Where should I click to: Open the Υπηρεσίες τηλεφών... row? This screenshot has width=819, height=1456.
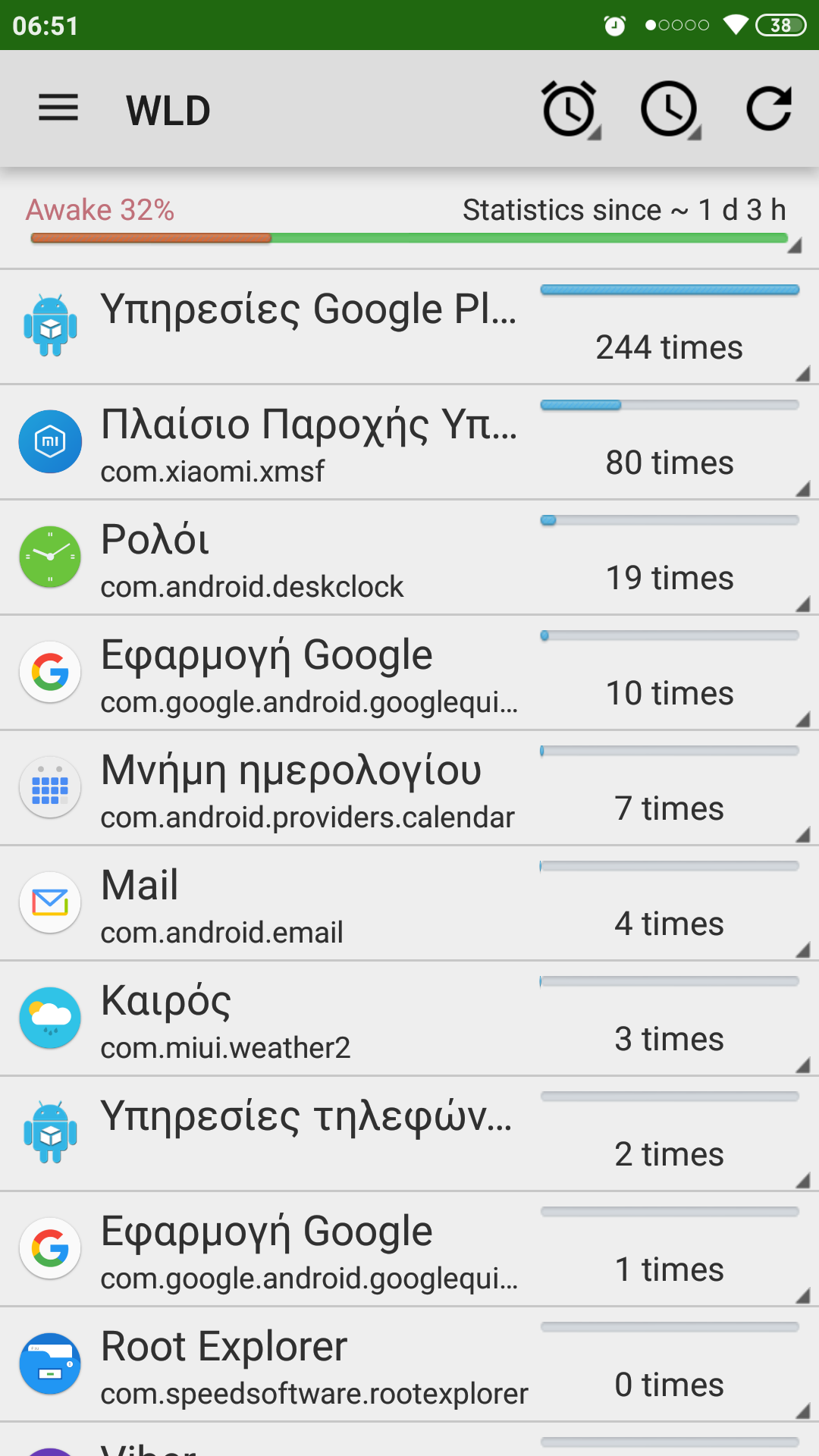click(409, 1134)
